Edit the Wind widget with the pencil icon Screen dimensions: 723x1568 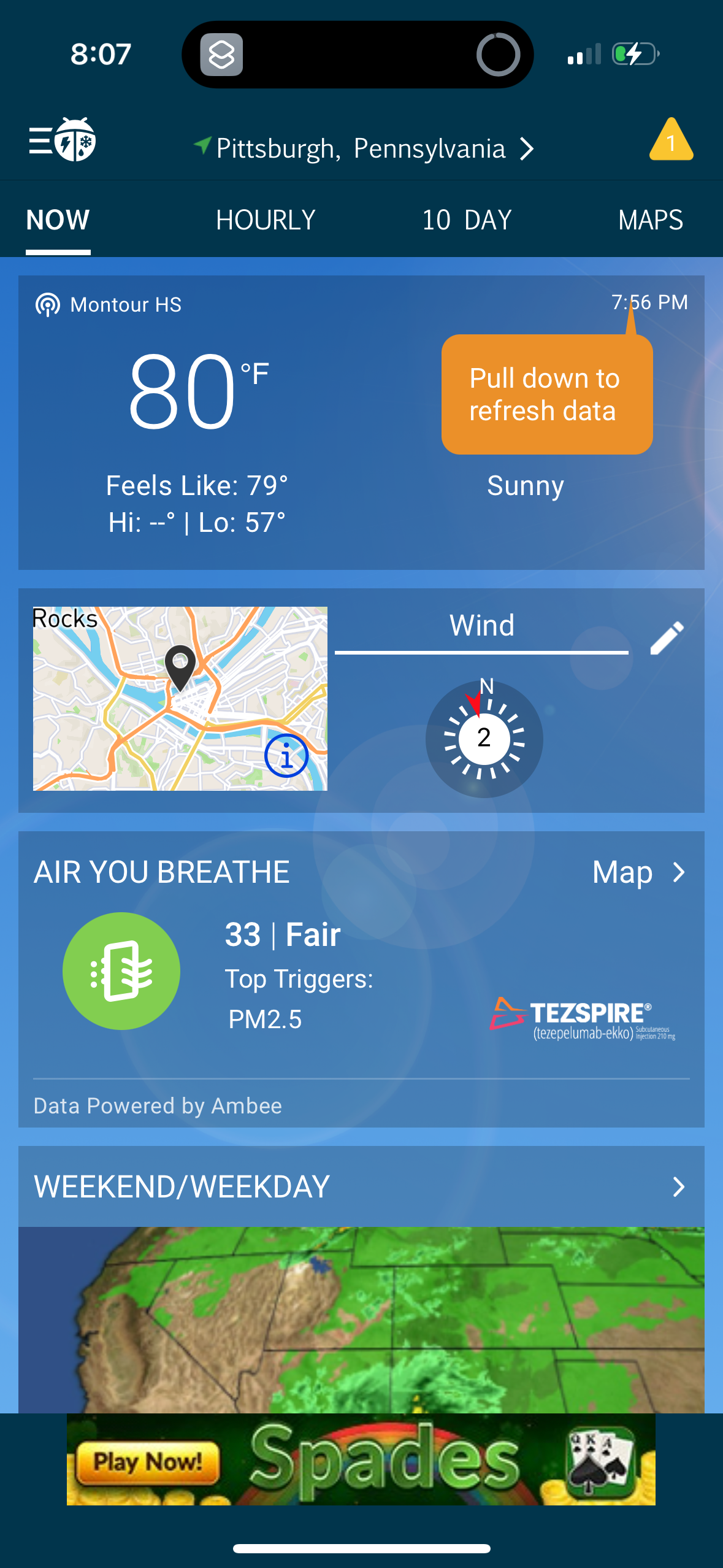668,636
